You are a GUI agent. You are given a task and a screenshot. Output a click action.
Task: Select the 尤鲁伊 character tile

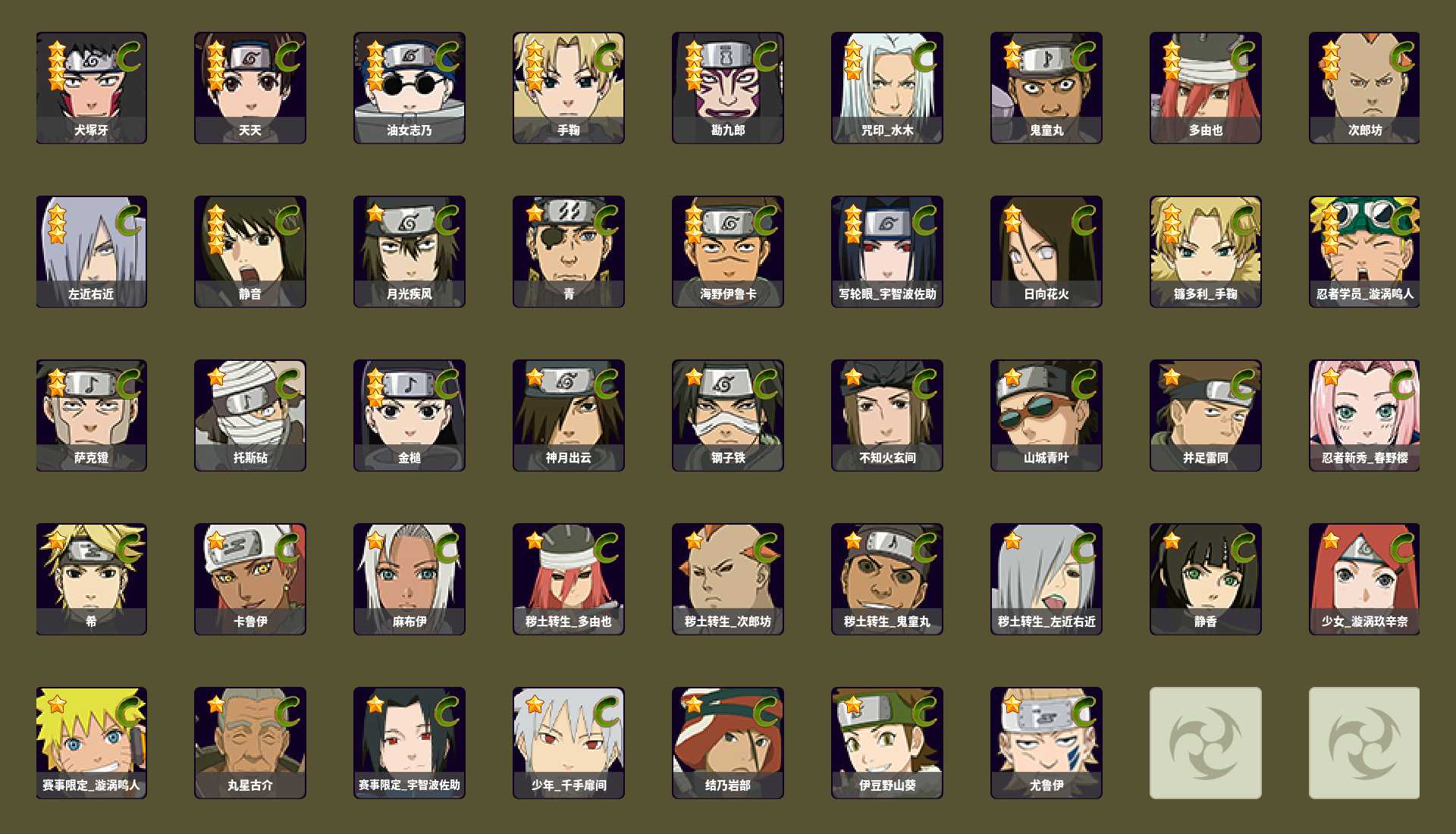[1046, 742]
